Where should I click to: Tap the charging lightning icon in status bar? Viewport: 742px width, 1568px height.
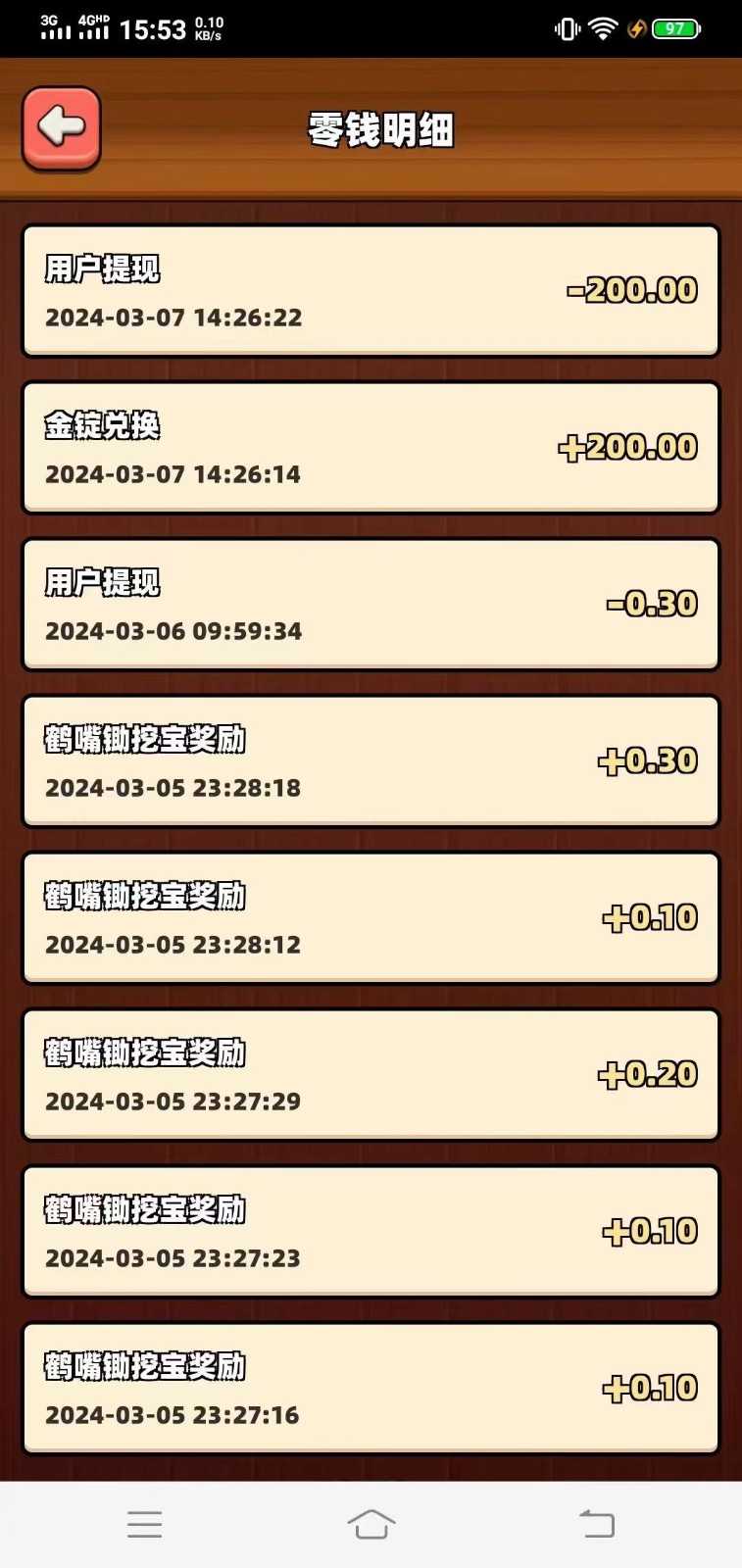pos(637,28)
